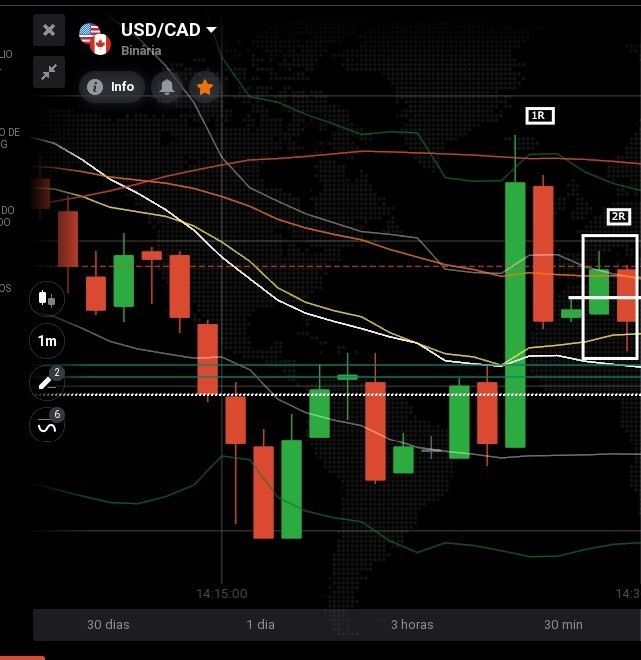641x660 pixels.
Task: Set a price alert bell
Action: point(167,87)
